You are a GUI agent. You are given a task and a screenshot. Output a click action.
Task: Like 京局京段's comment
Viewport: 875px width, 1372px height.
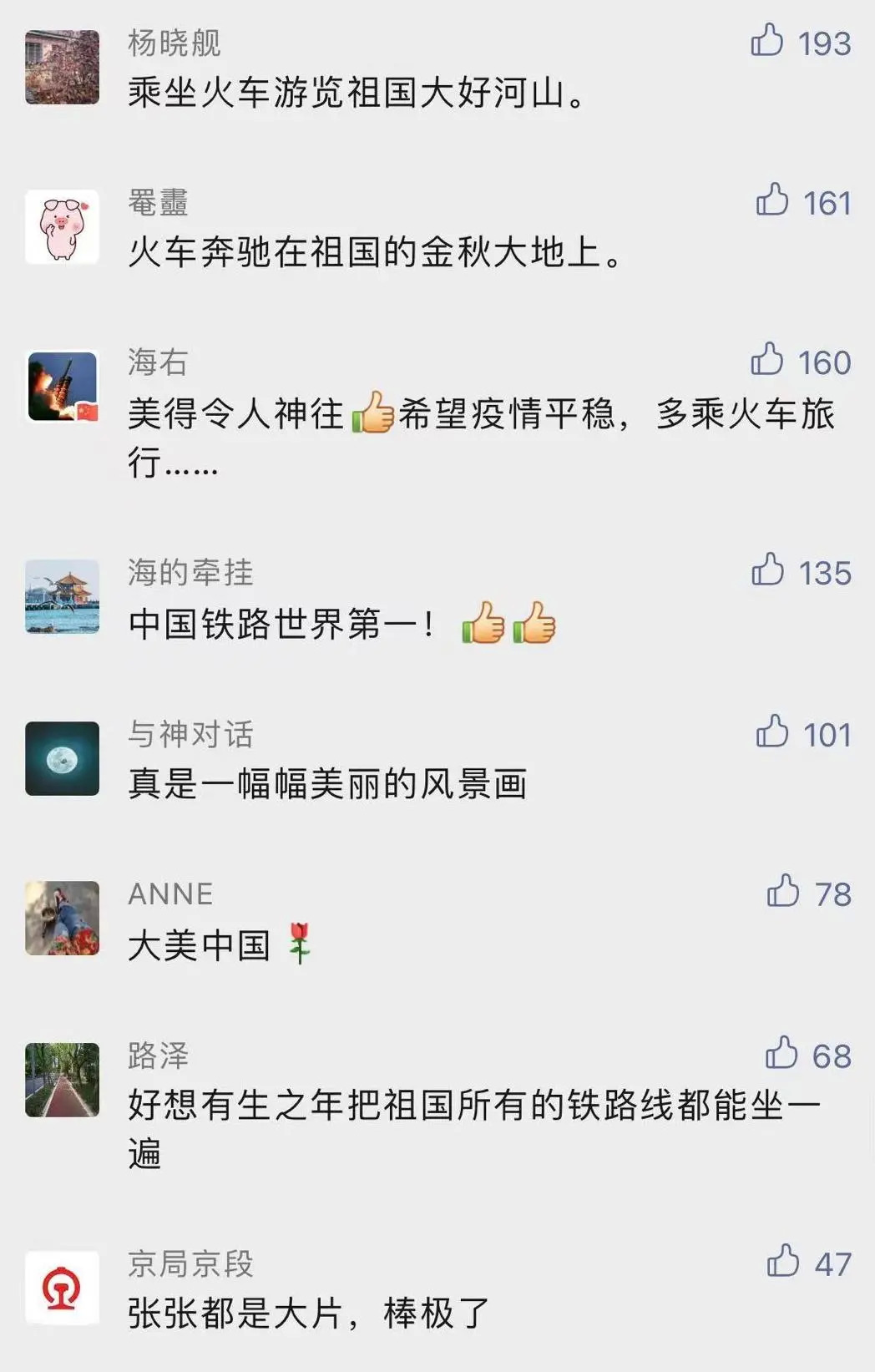tap(782, 1262)
